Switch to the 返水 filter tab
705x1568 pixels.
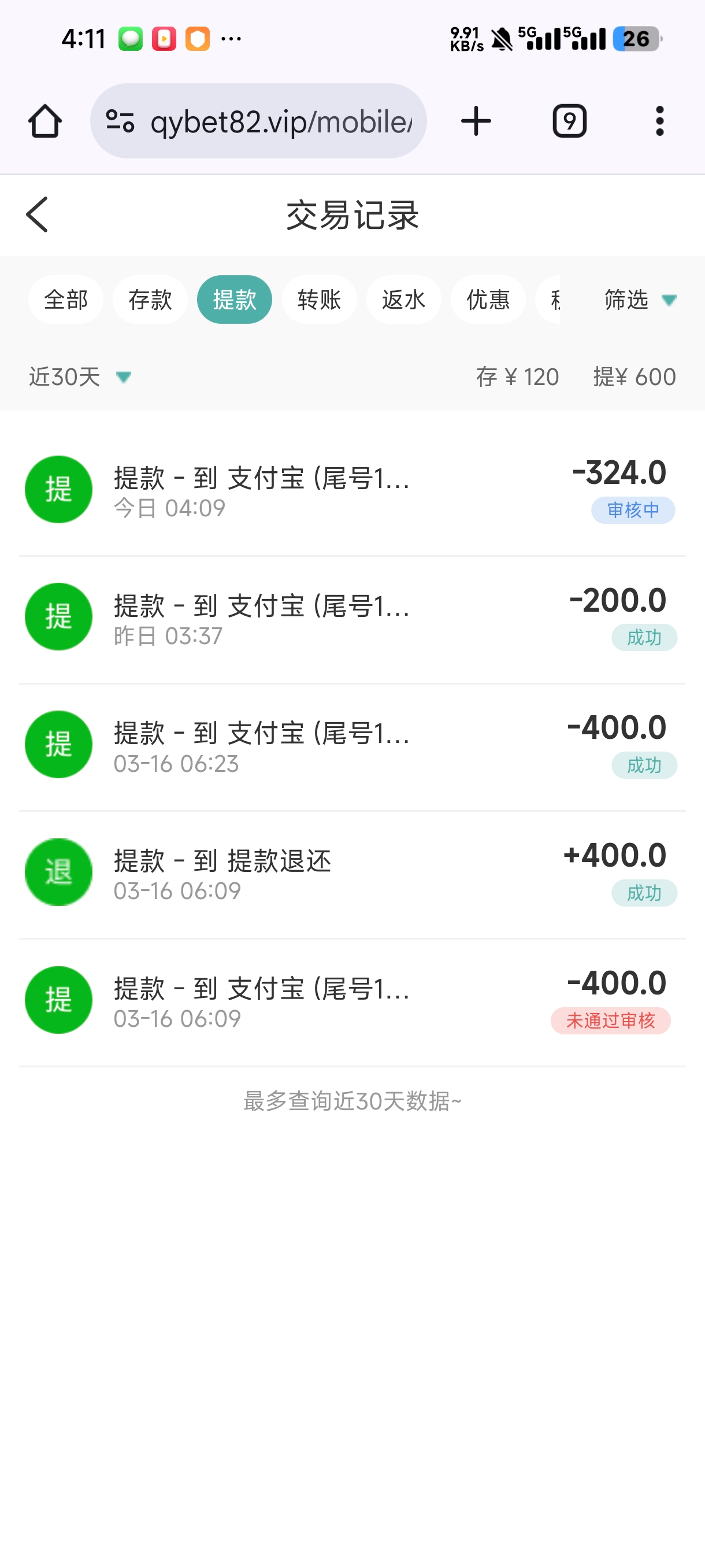pos(404,299)
